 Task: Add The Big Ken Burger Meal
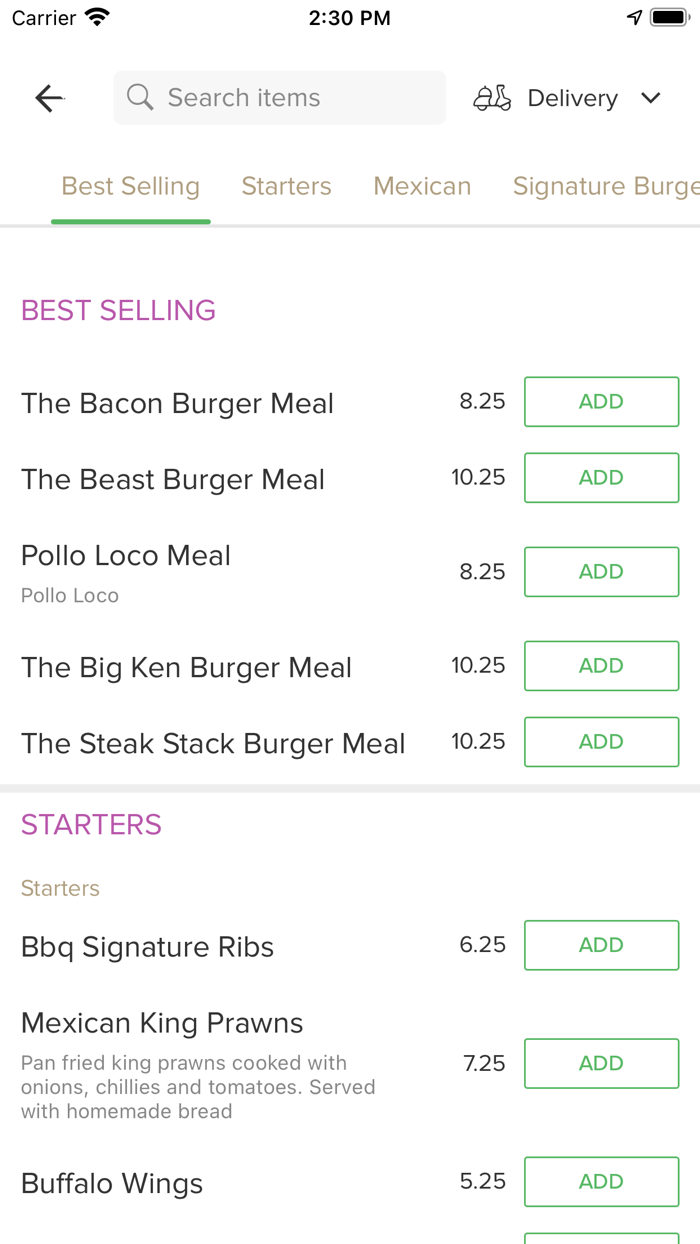(x=601, y=666)
